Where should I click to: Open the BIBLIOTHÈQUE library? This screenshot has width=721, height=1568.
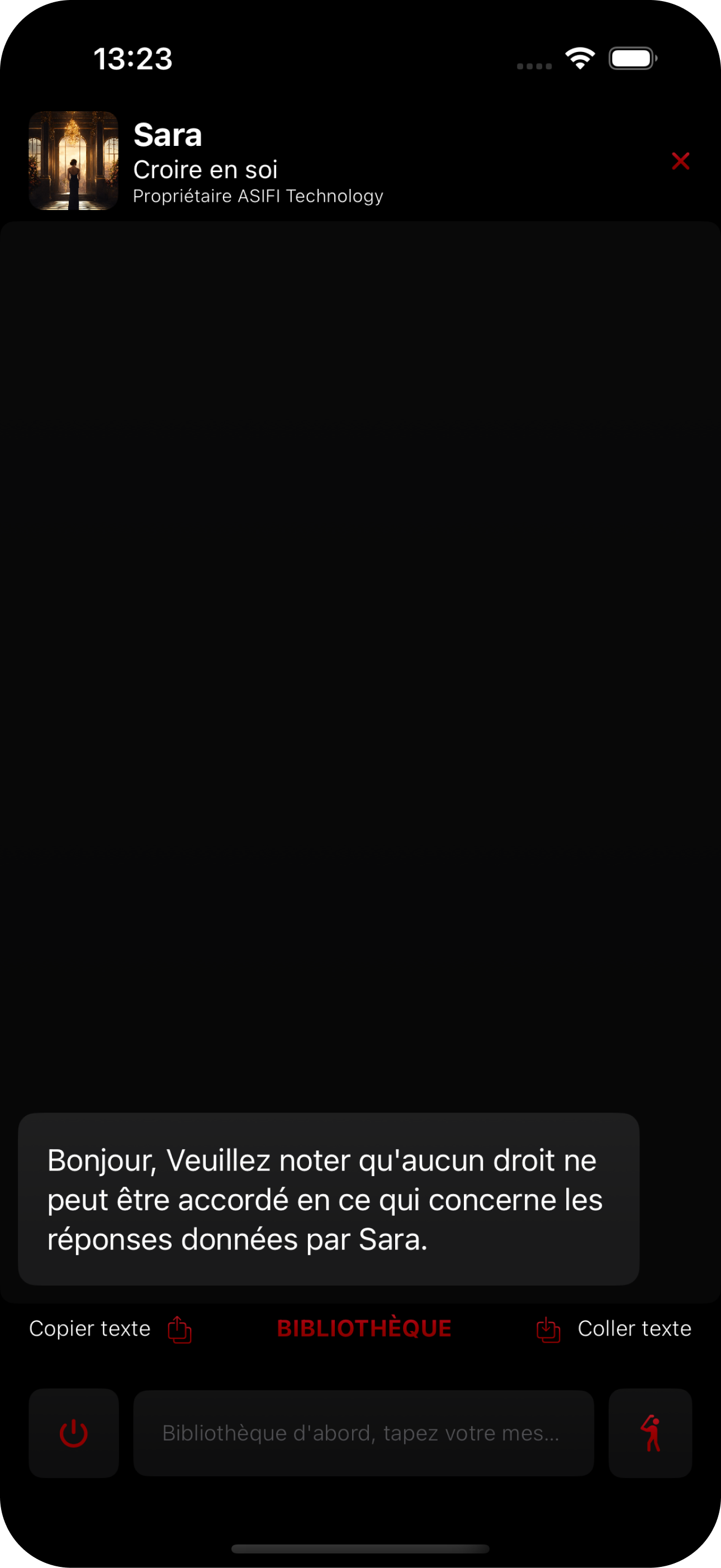point(364,1329)
